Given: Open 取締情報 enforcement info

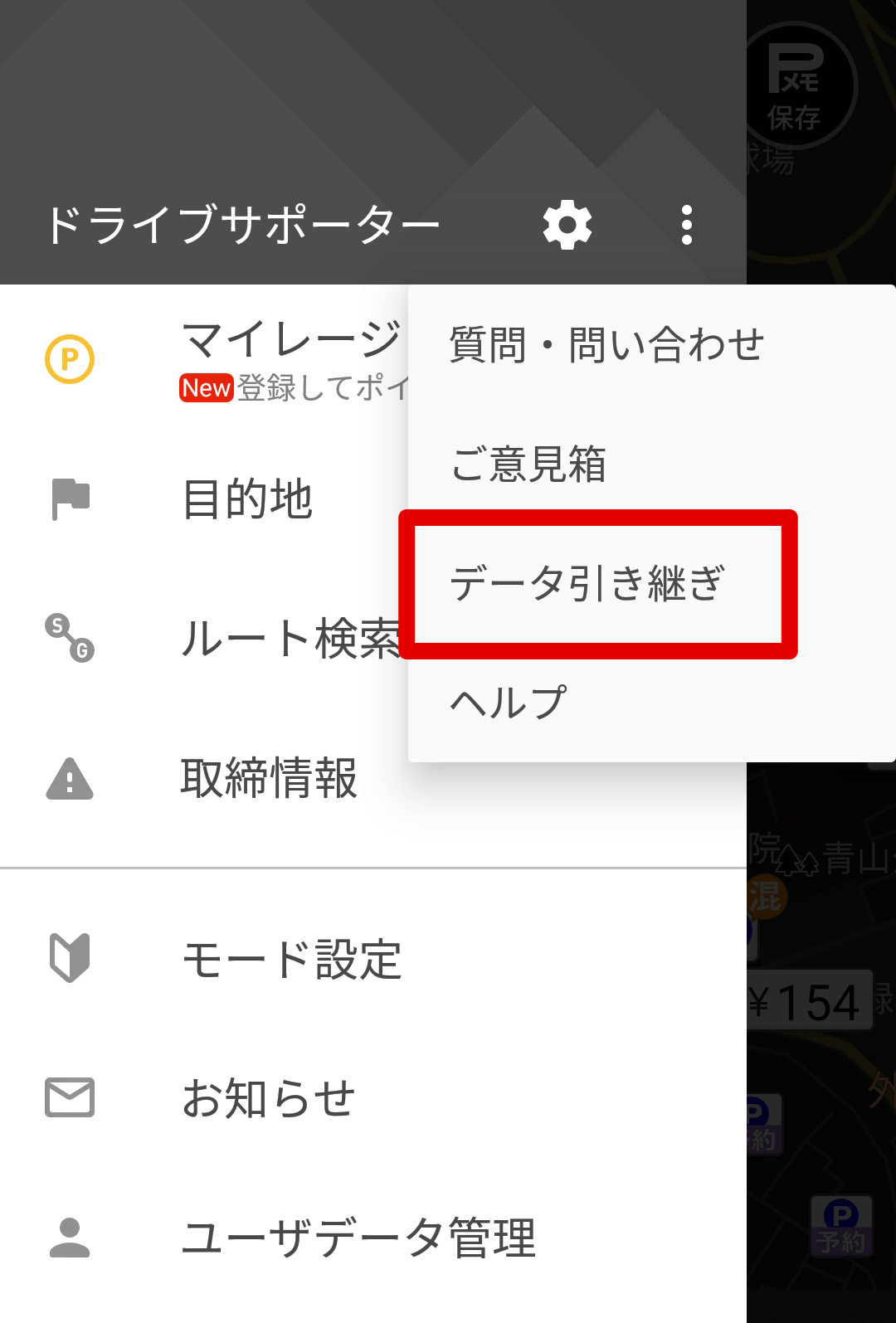Looking at the screenshot, I should pyautogui.click(x=269, y=778).
